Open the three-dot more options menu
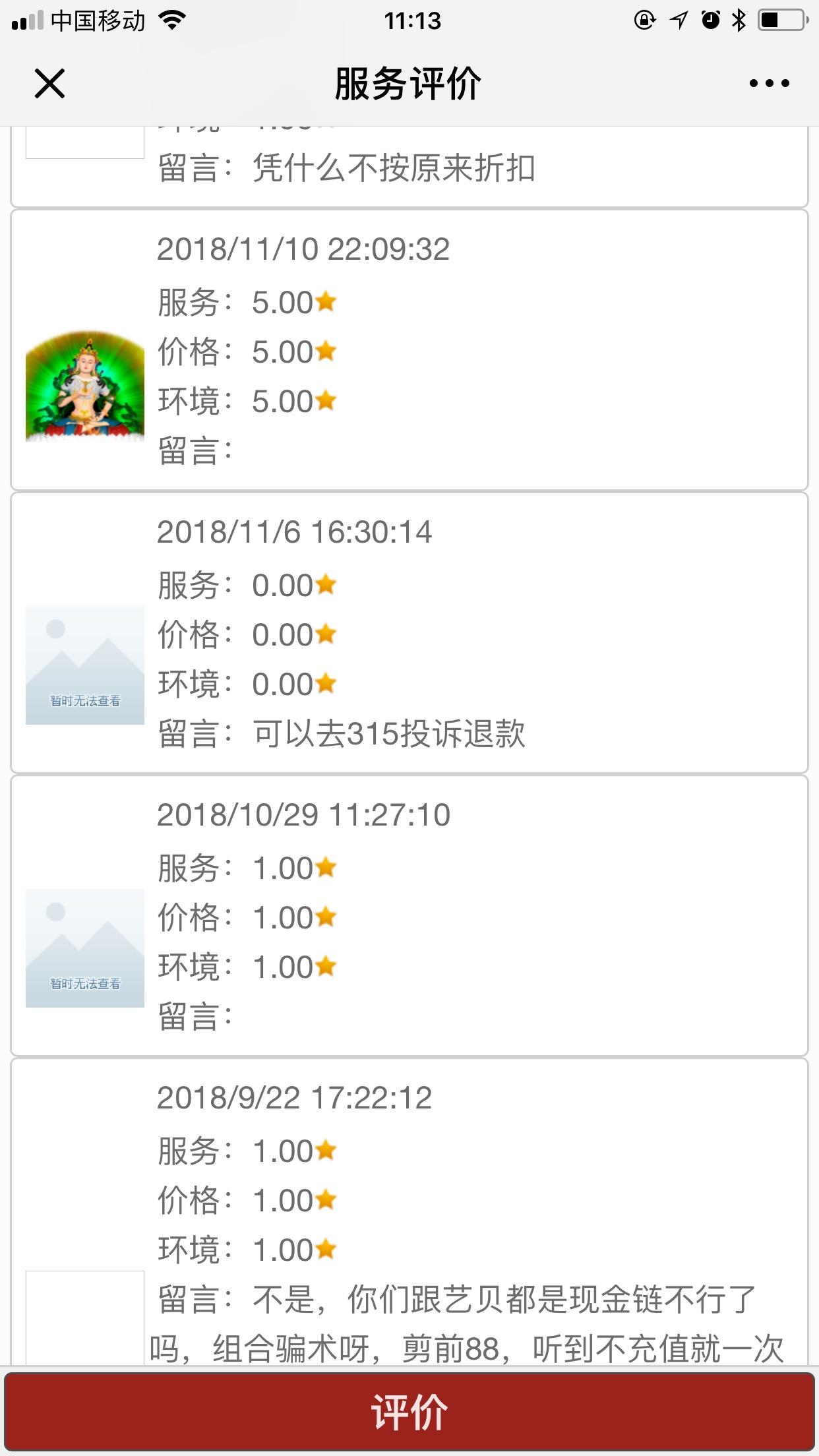 point(769,83)
